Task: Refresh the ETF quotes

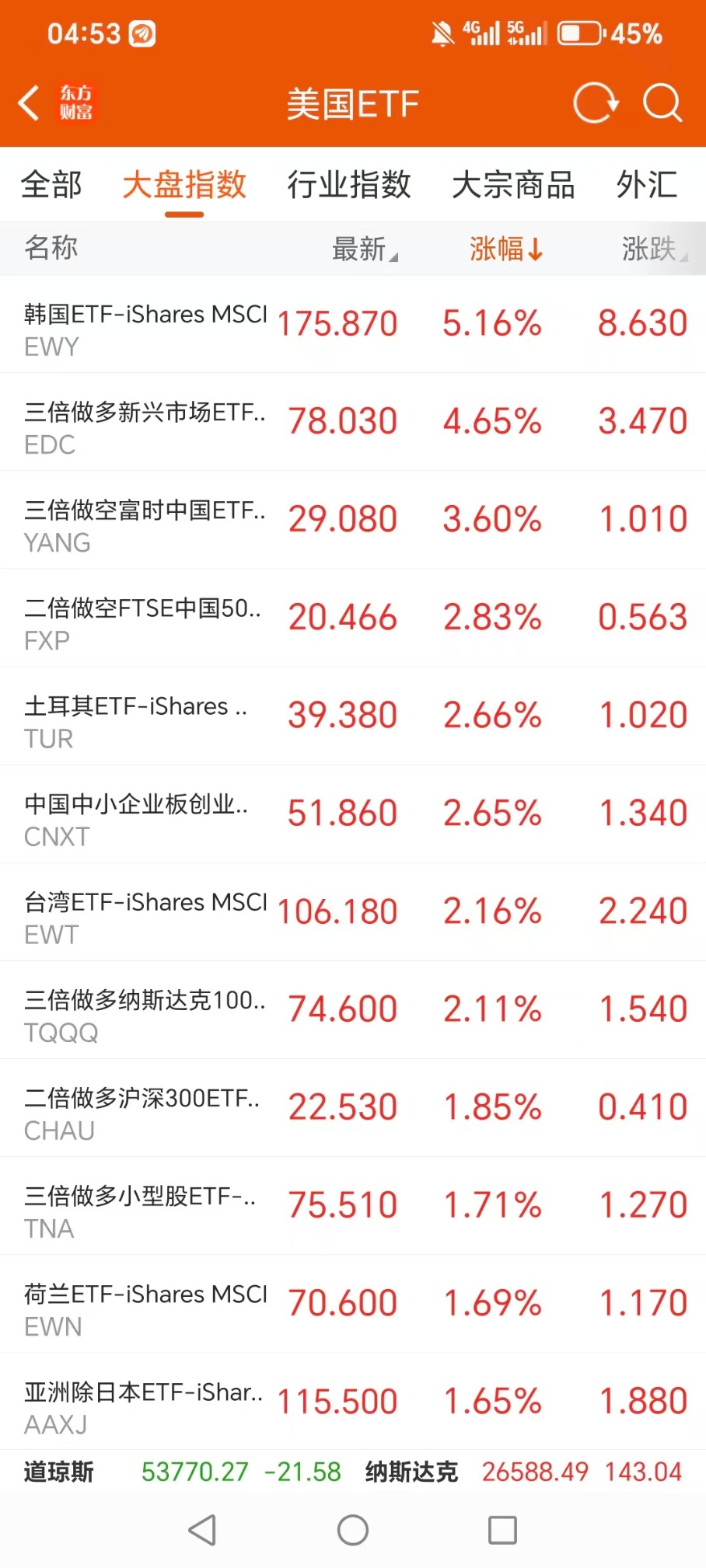Action: click(x=595, y=103)
